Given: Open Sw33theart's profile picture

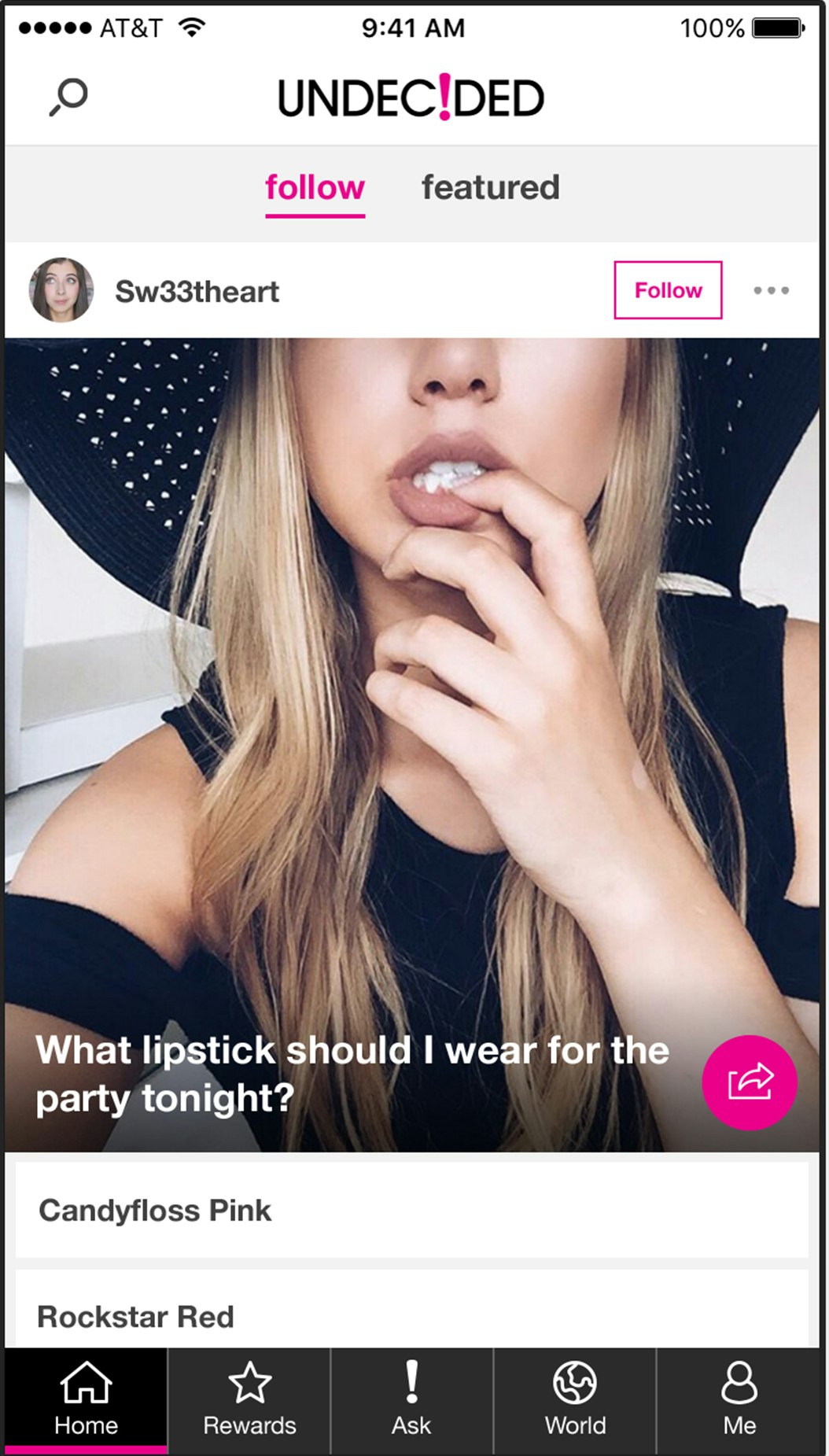Looking at the screenshot, I should (x=61, y=290).
